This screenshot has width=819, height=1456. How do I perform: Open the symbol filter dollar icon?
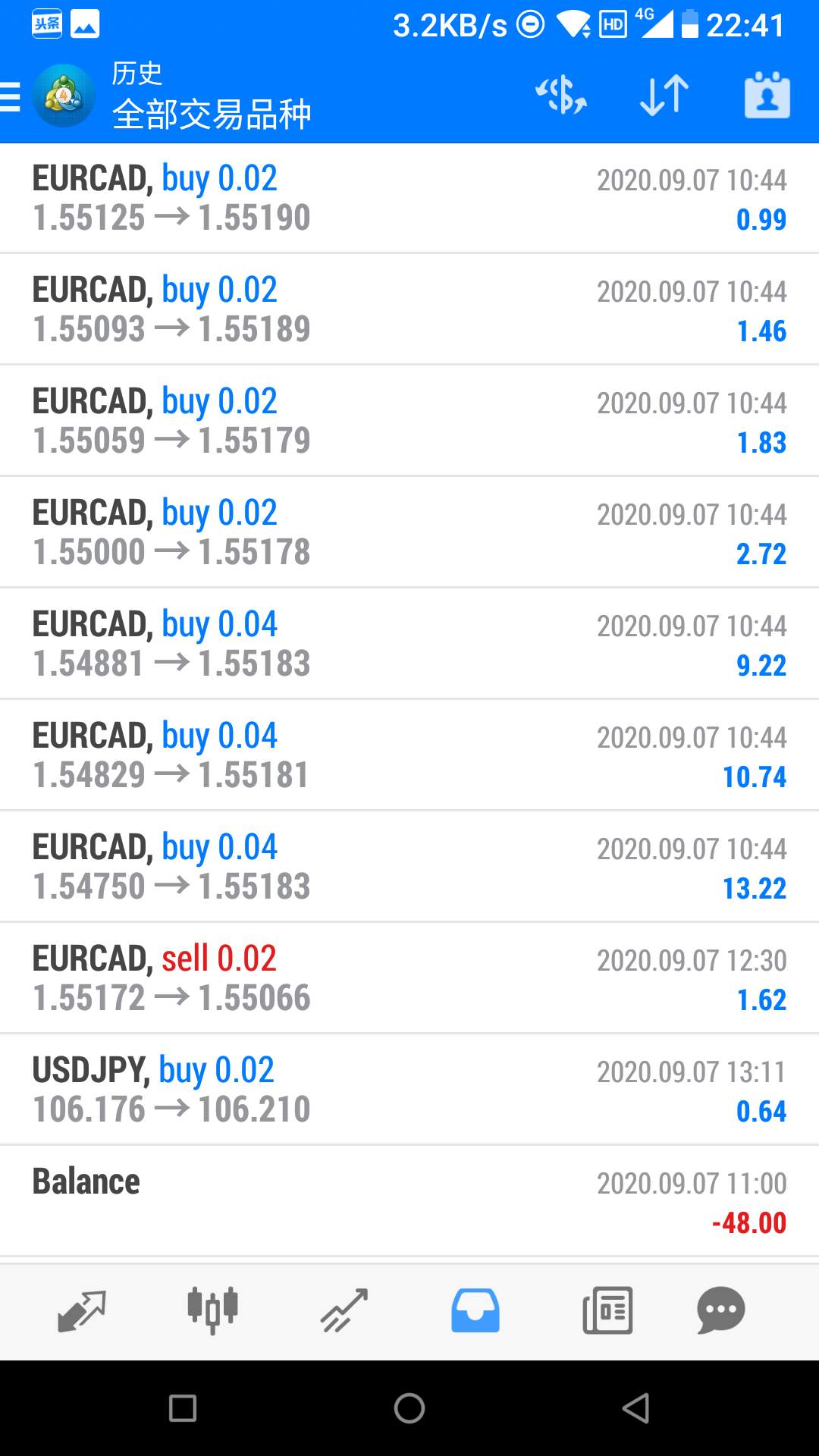click(561, 96)
